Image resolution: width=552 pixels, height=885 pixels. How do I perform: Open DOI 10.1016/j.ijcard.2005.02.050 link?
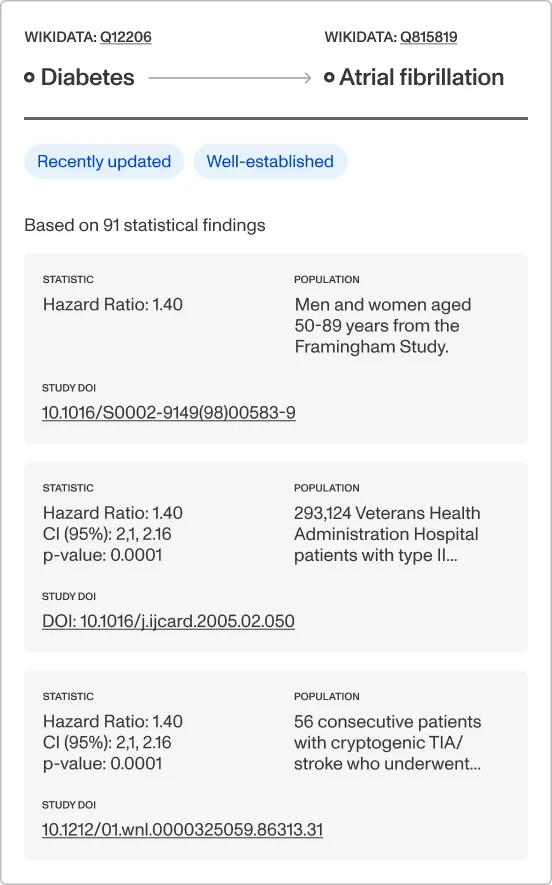click(x=168, y=621)
